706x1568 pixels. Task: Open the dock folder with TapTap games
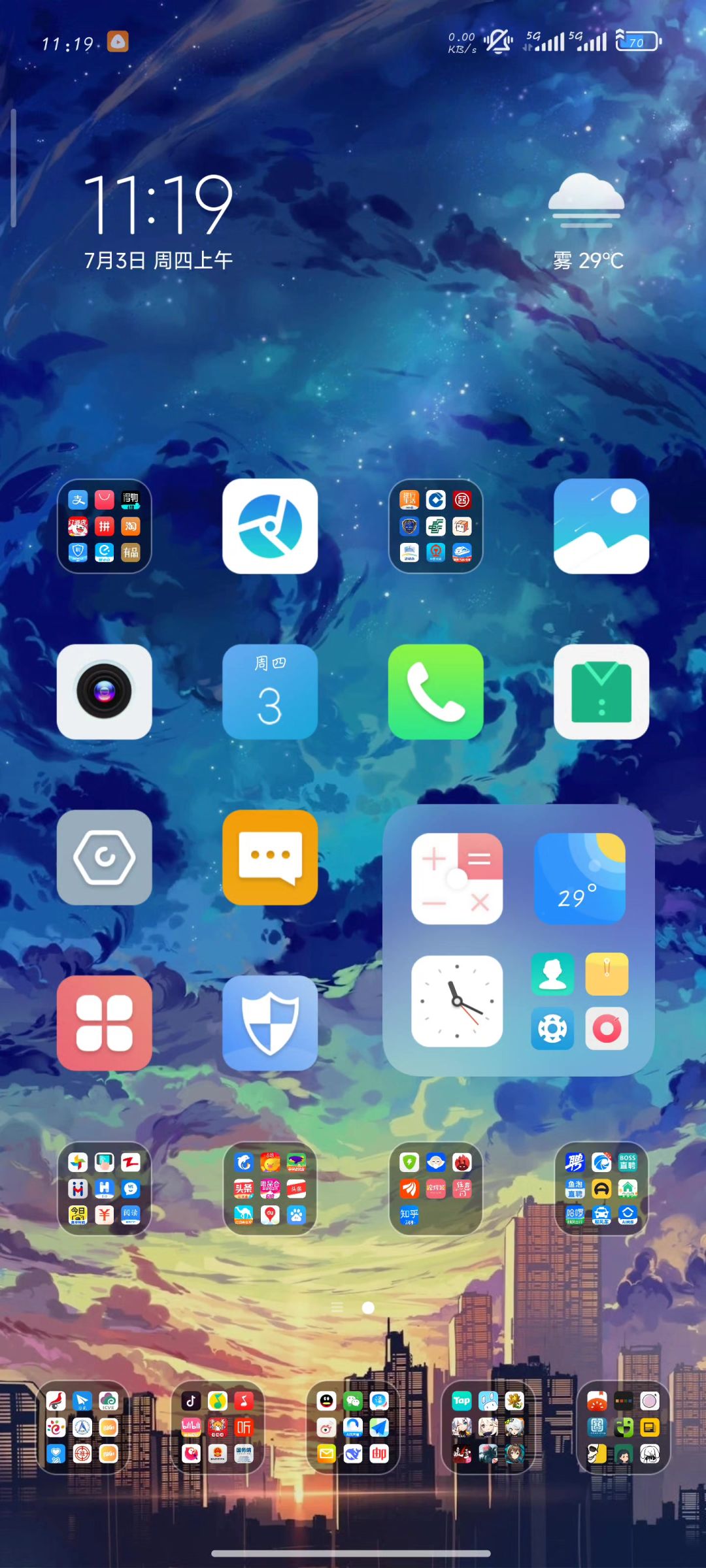point(488,1427)
